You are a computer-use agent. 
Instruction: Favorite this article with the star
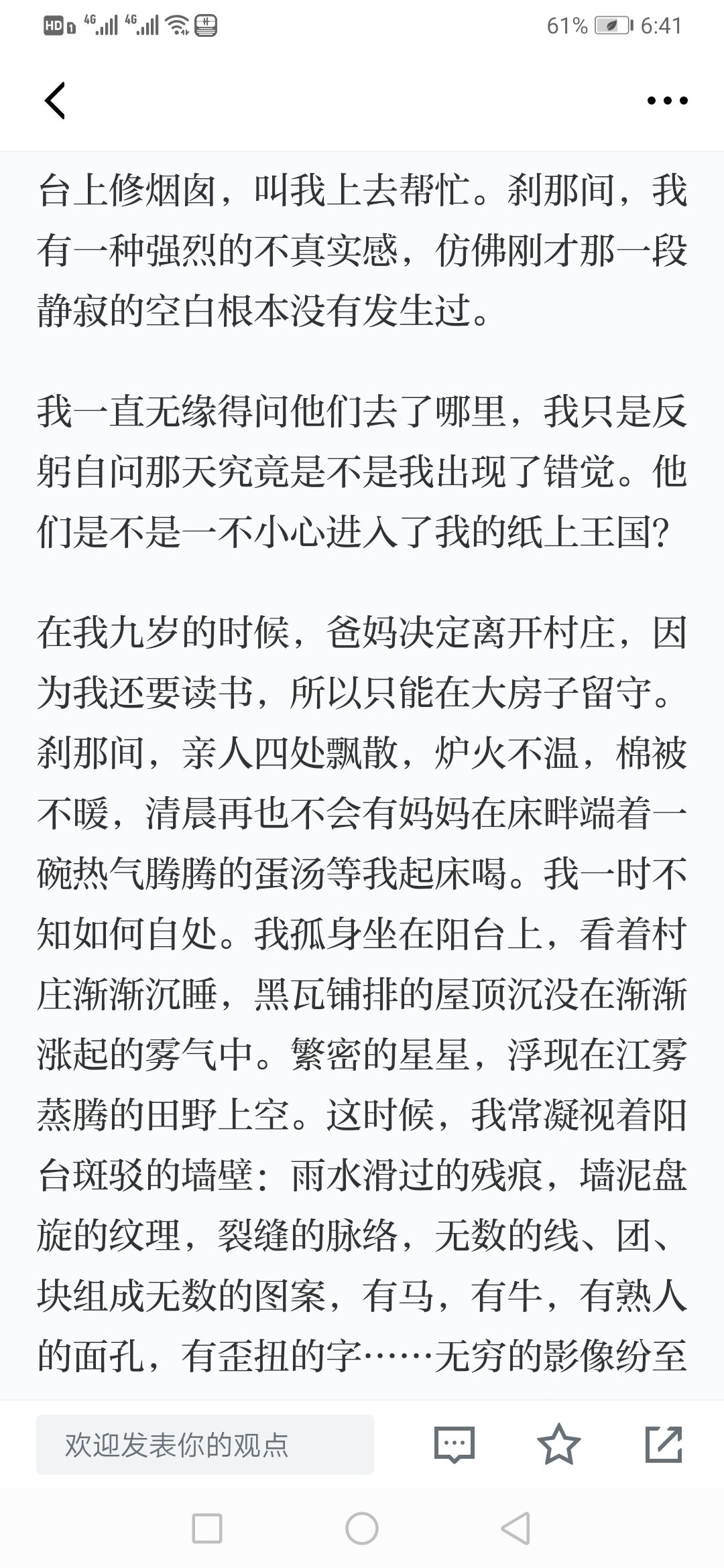click(559, 1444)
